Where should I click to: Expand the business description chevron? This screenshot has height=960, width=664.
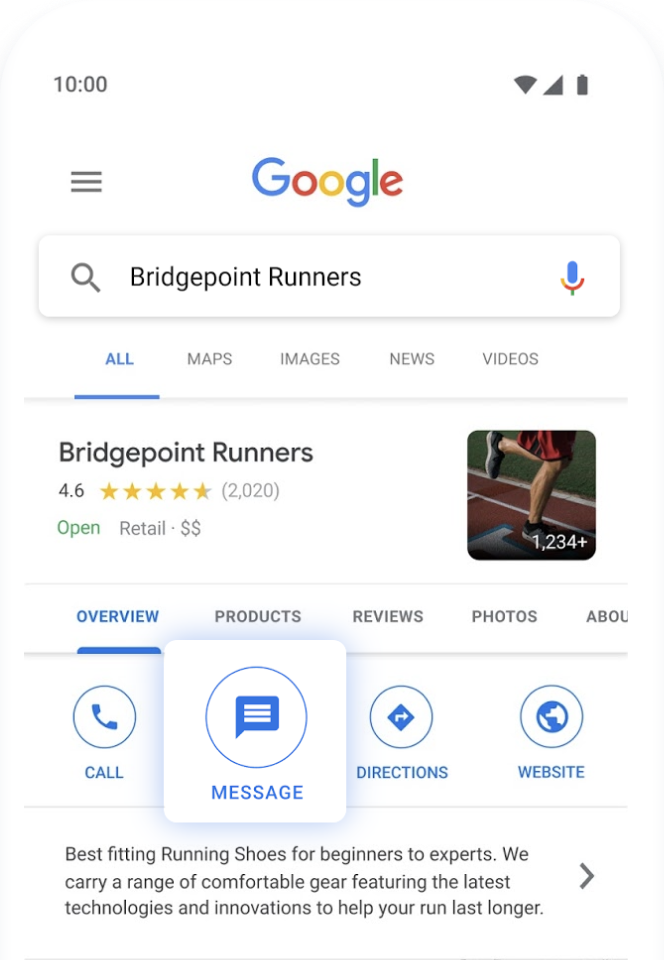[x=587, y=877]
